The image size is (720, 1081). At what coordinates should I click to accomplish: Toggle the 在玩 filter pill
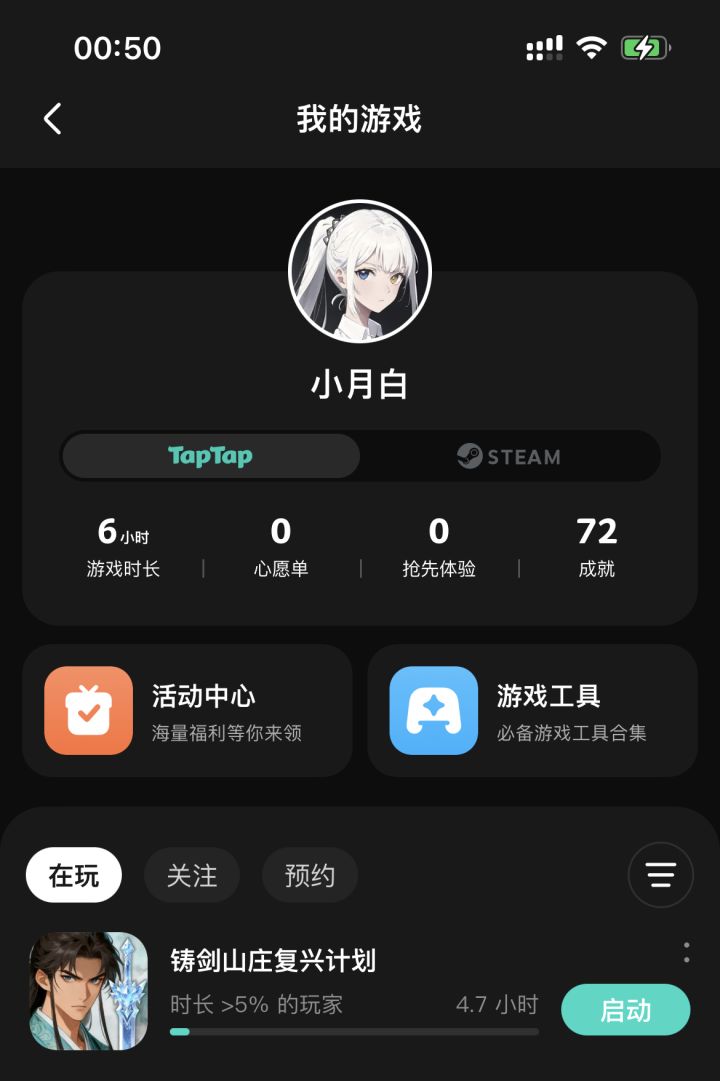point(74,874)
